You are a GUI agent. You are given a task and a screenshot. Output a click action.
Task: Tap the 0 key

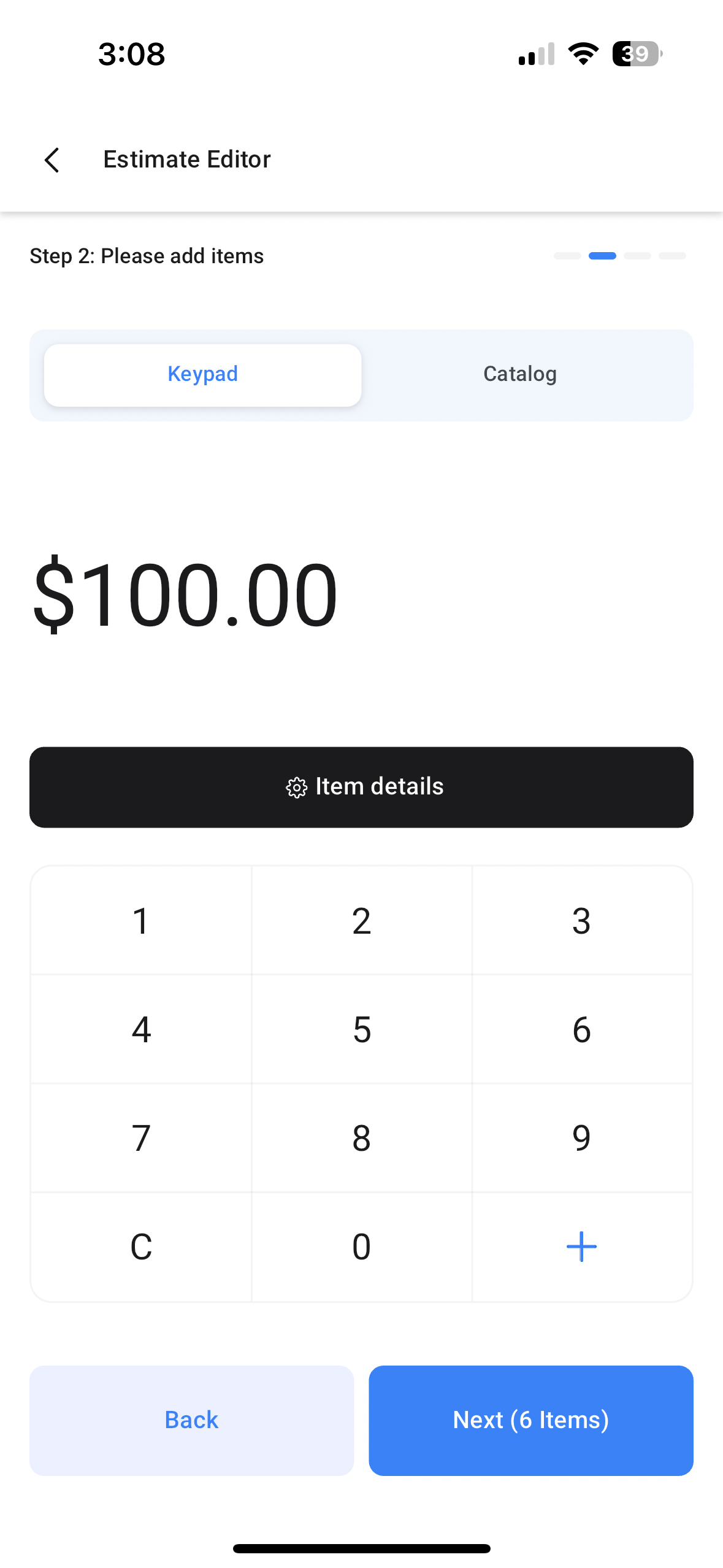click(x=361, y=1247)
